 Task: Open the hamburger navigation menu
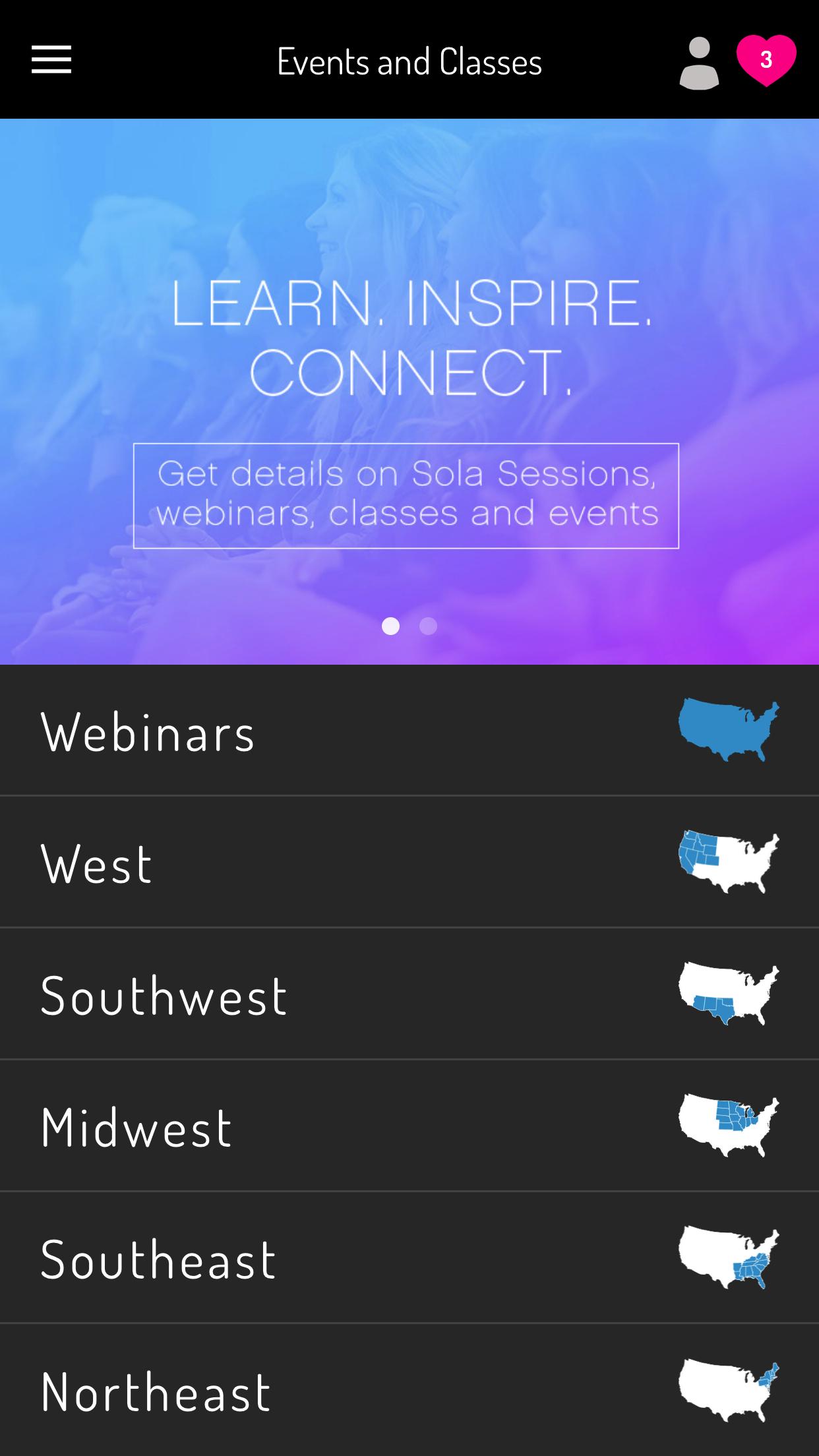(51, 60)
